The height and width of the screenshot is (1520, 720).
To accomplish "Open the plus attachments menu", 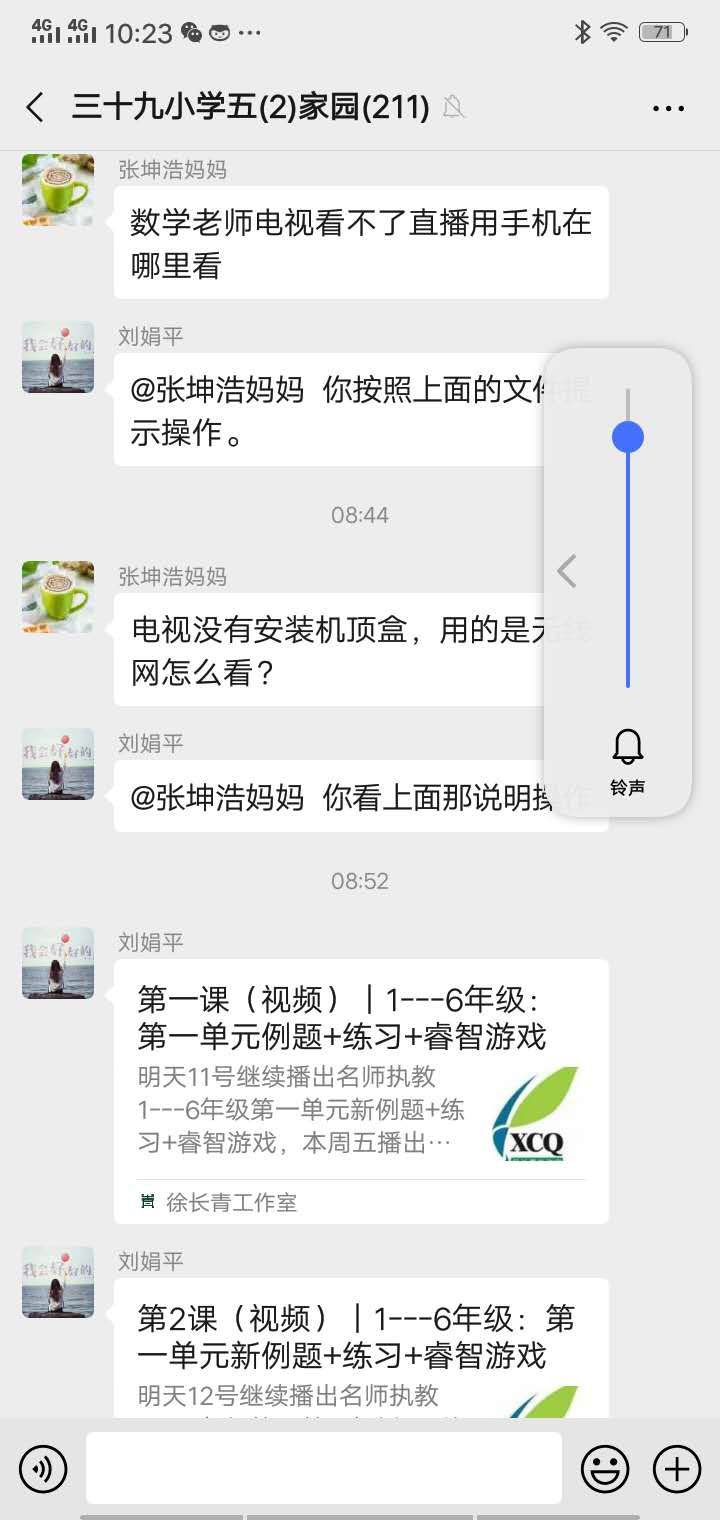I will pos(677,1469).
